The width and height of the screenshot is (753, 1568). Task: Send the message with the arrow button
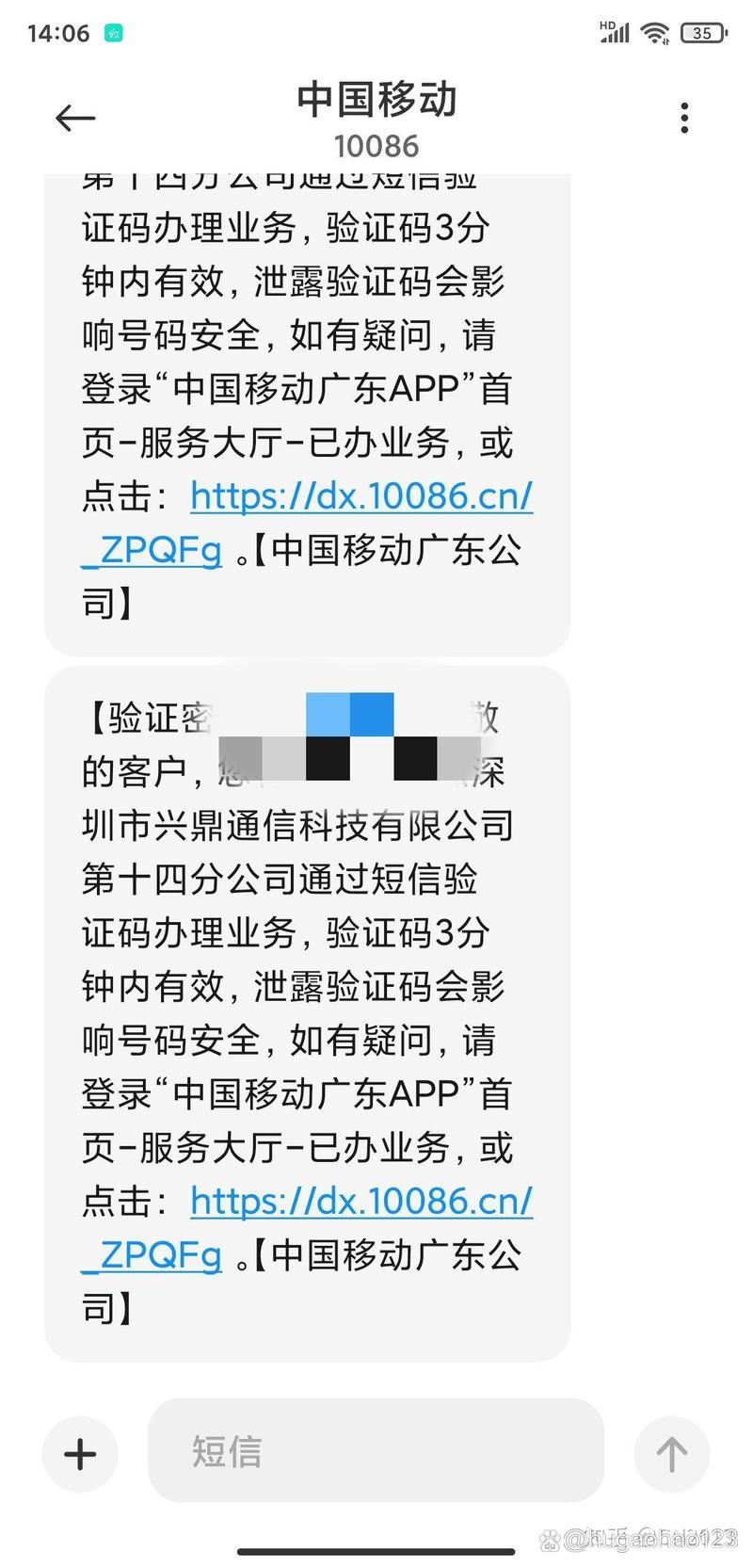[670, 1454]
